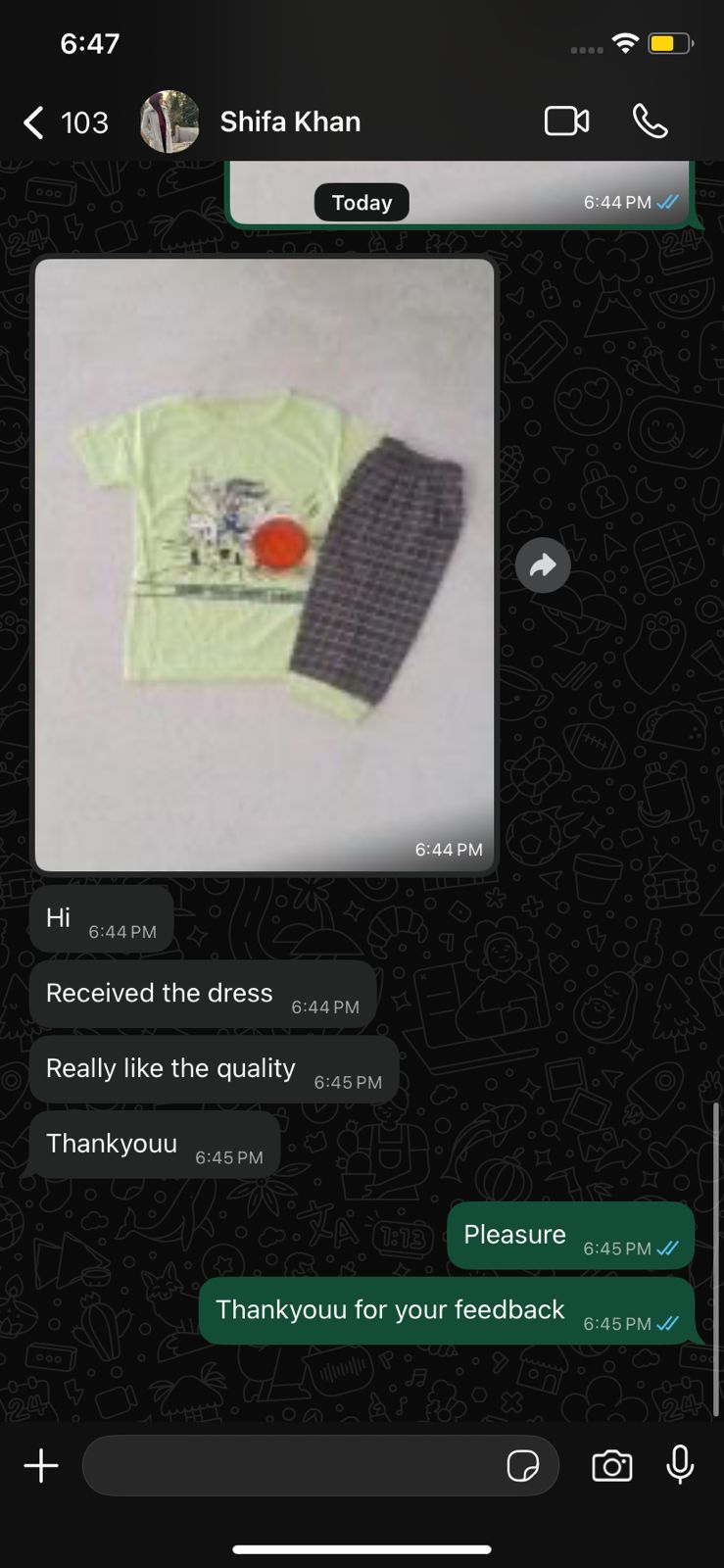This screenshot has width=724, height=1568.
Task: Open Shifa Khan's contact info
Action: click(x=290, y=122)
